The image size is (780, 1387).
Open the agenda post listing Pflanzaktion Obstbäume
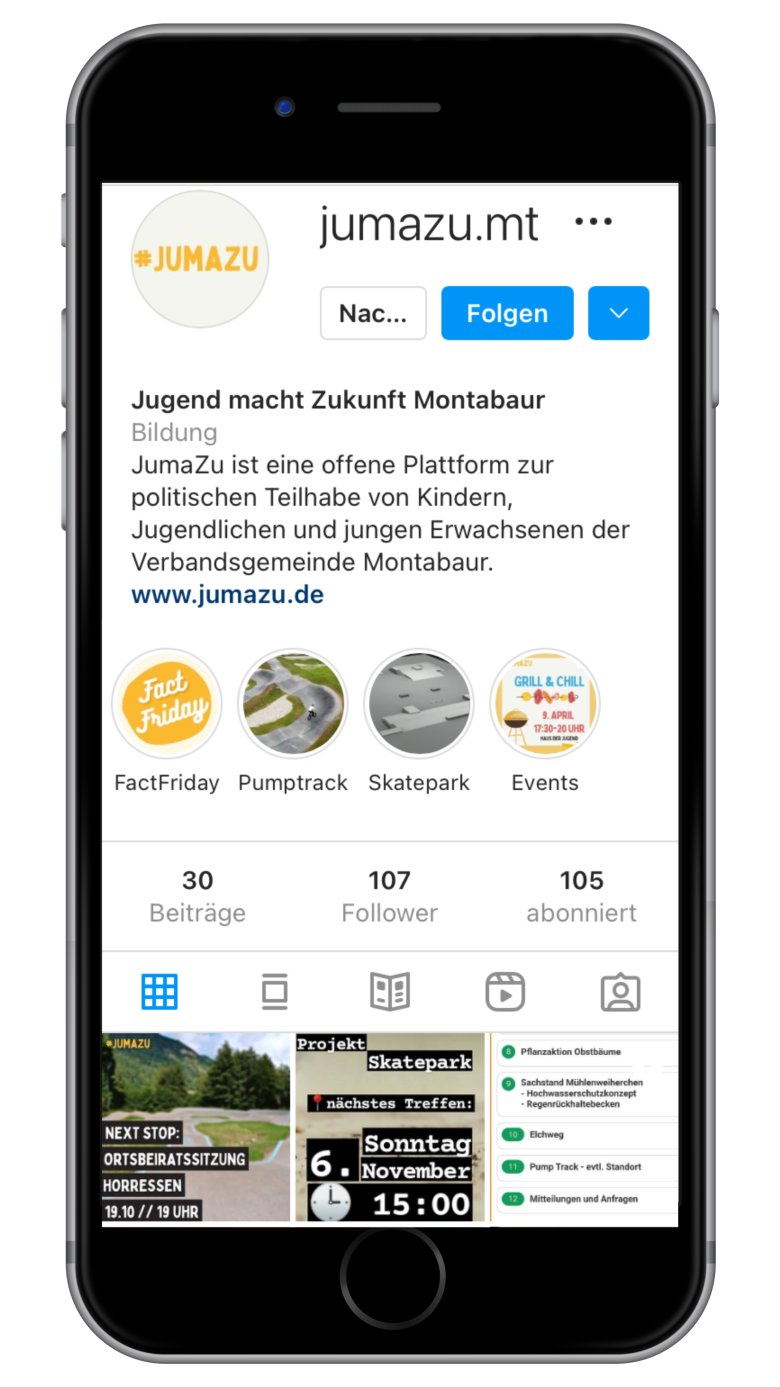[x=584, y=1127]
